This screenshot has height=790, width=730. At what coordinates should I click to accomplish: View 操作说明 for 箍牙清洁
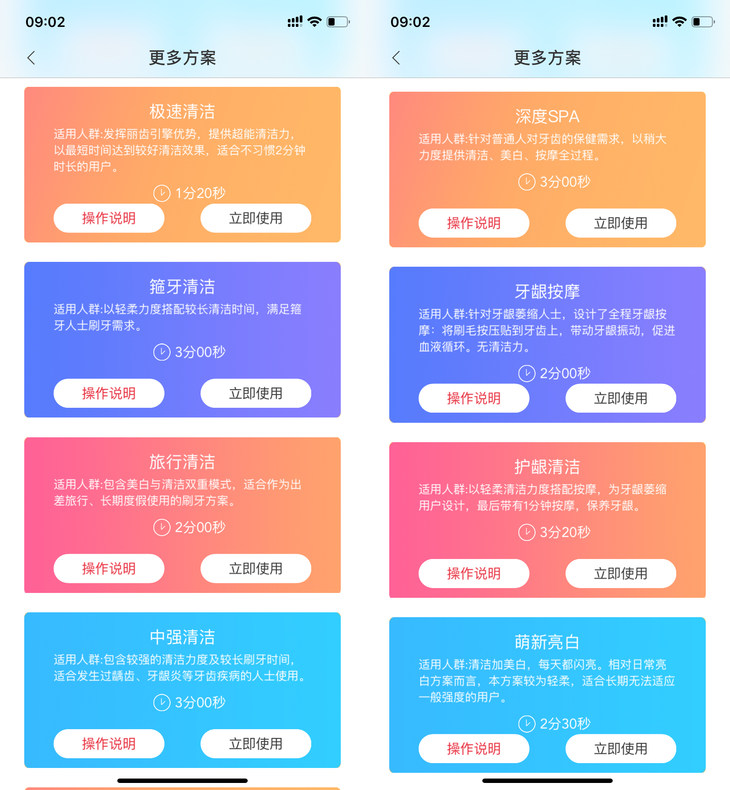click(109, 393)
